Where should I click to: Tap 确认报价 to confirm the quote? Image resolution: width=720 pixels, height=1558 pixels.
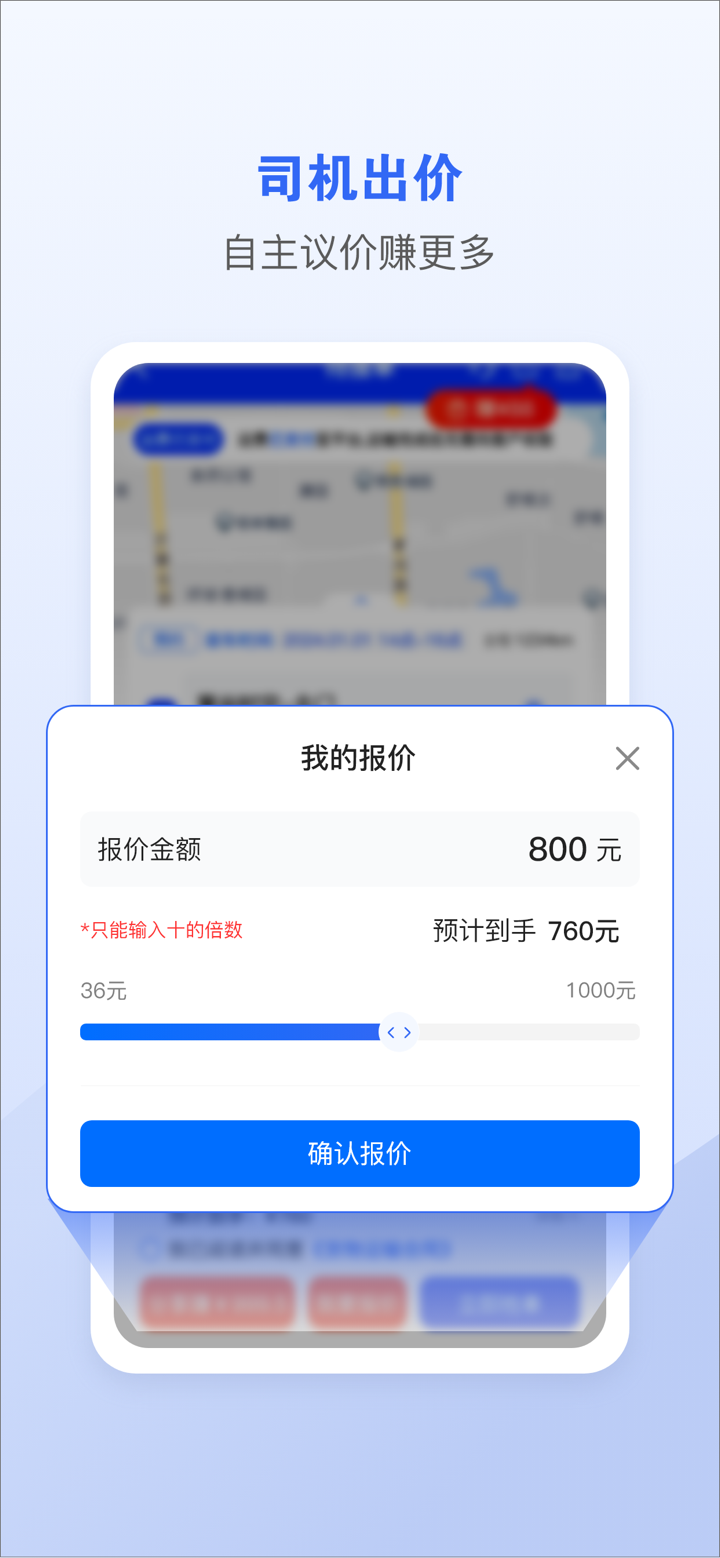coord(360,1153)
